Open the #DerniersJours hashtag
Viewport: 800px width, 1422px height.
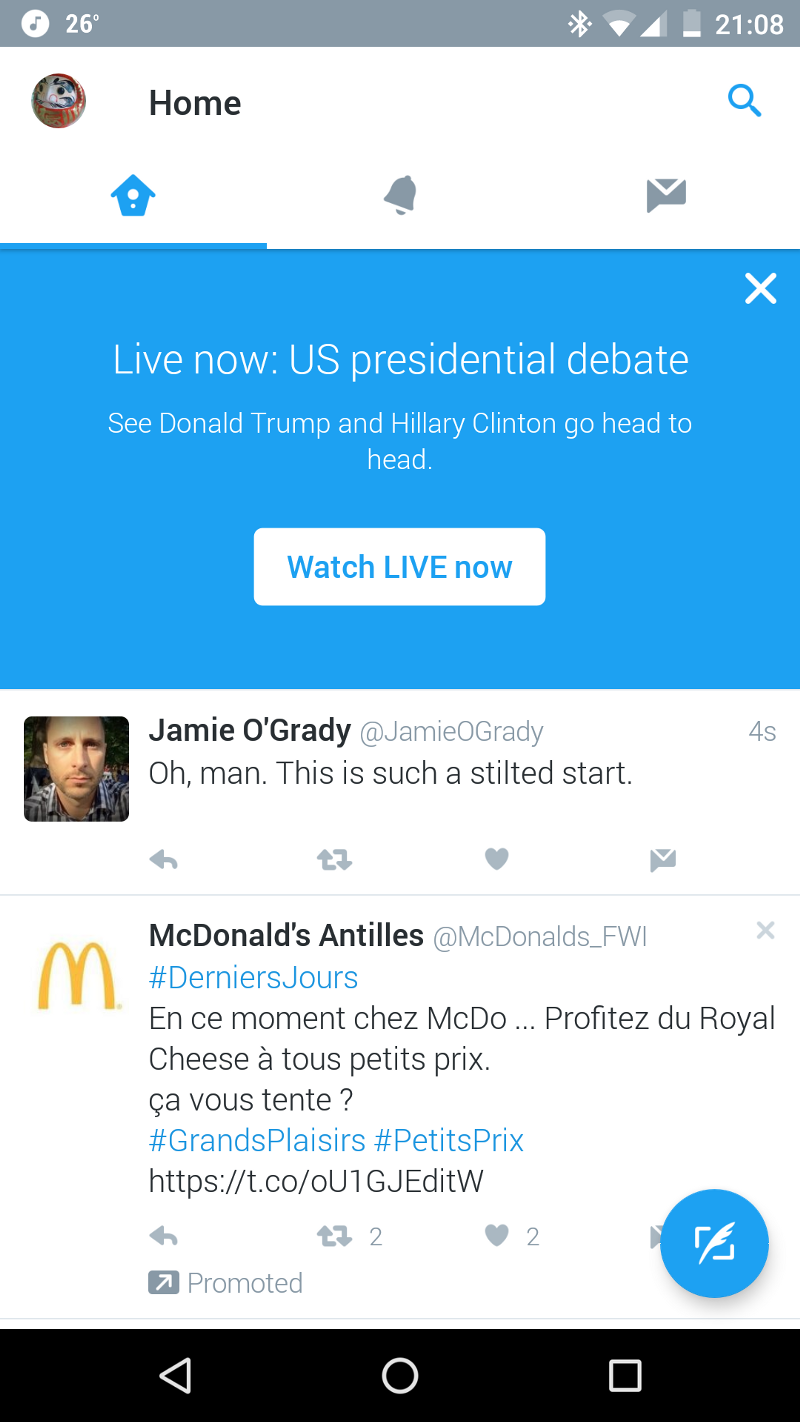point(253,977)
